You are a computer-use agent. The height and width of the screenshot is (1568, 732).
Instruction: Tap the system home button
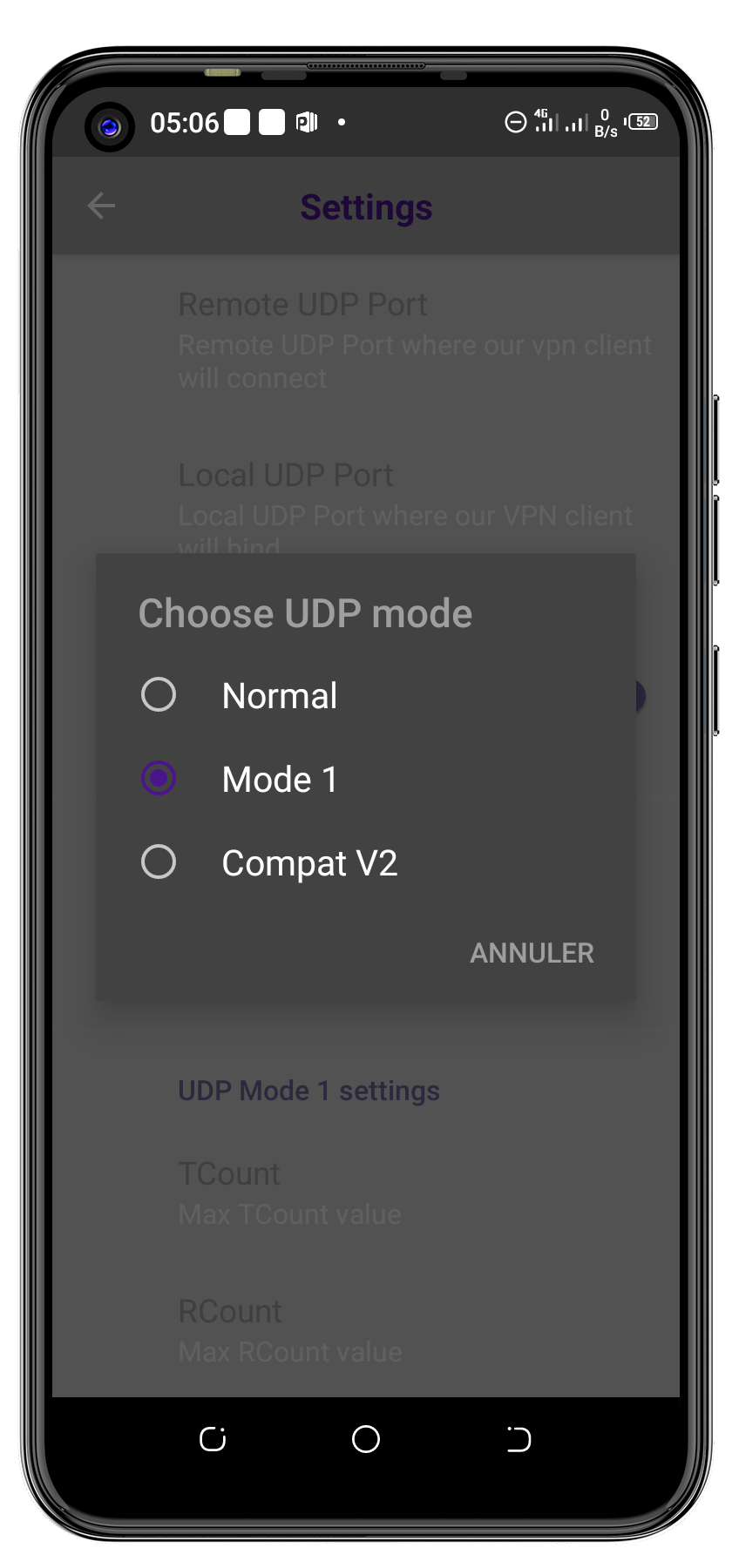tap(366, 1439)
